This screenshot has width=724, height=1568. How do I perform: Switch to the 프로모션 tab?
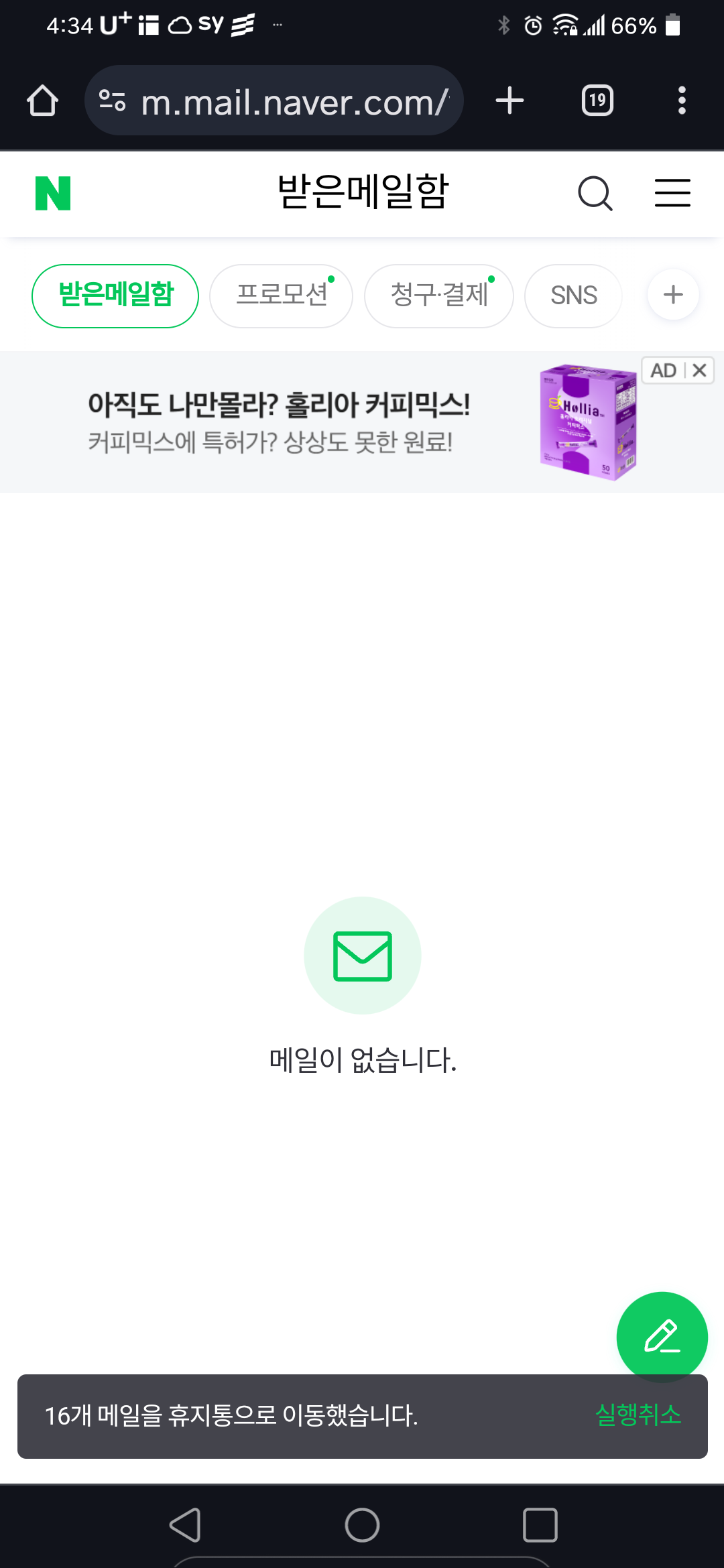click(281, 296)
